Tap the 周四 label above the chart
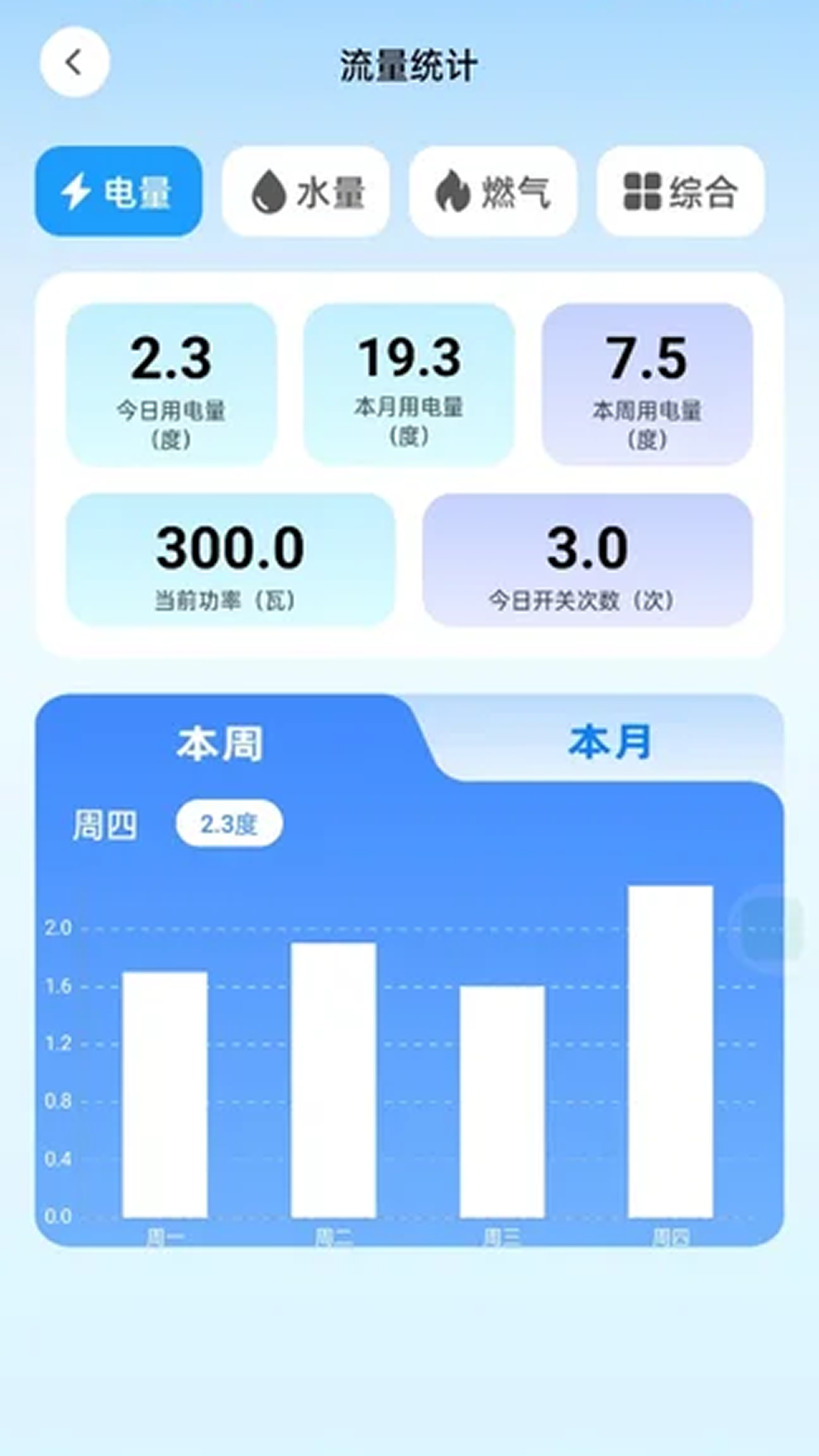Image resolution: width=819 pixels, height=1456 pixels. [105, 824]
